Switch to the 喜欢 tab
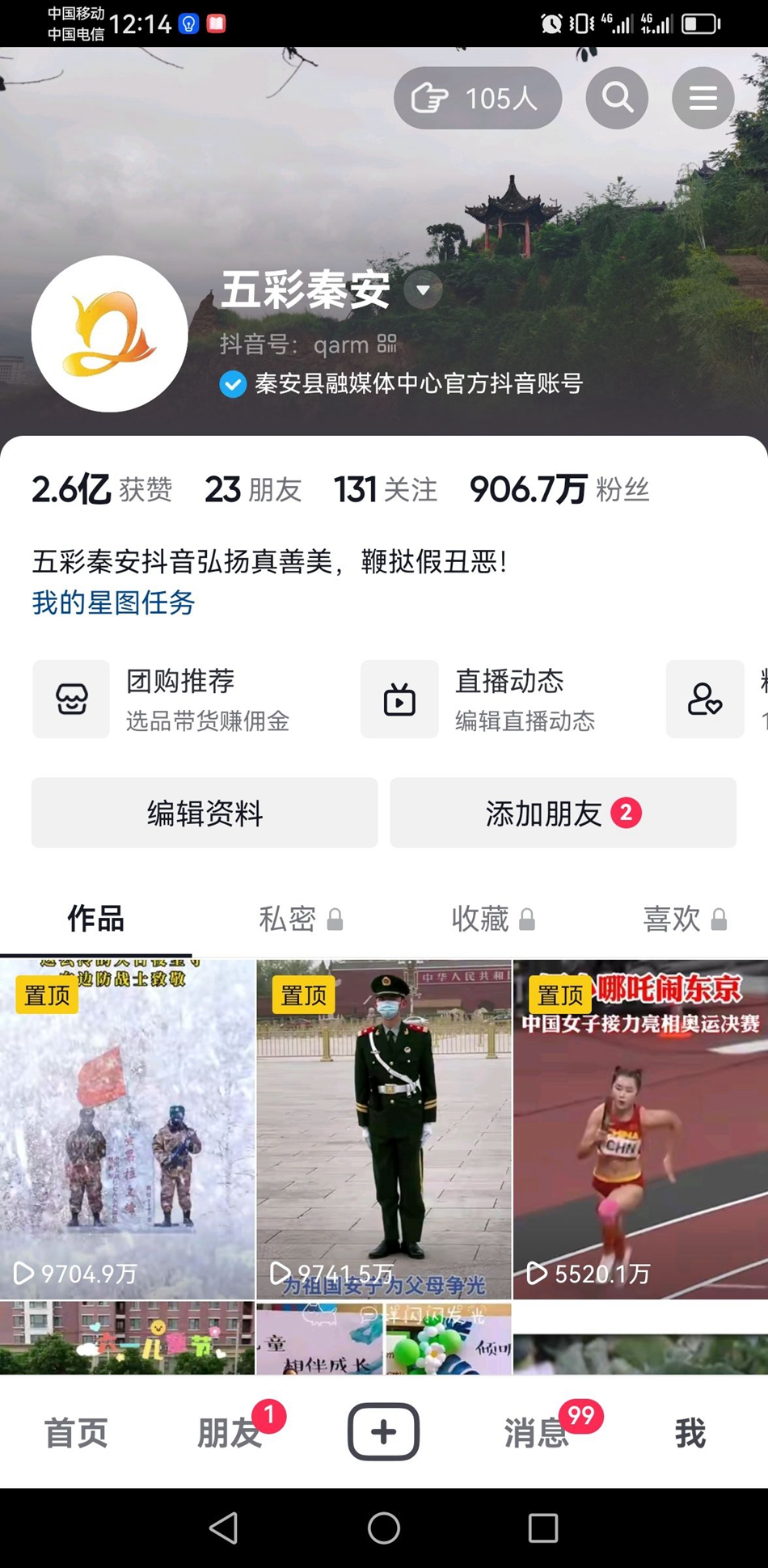 [684, 919]
